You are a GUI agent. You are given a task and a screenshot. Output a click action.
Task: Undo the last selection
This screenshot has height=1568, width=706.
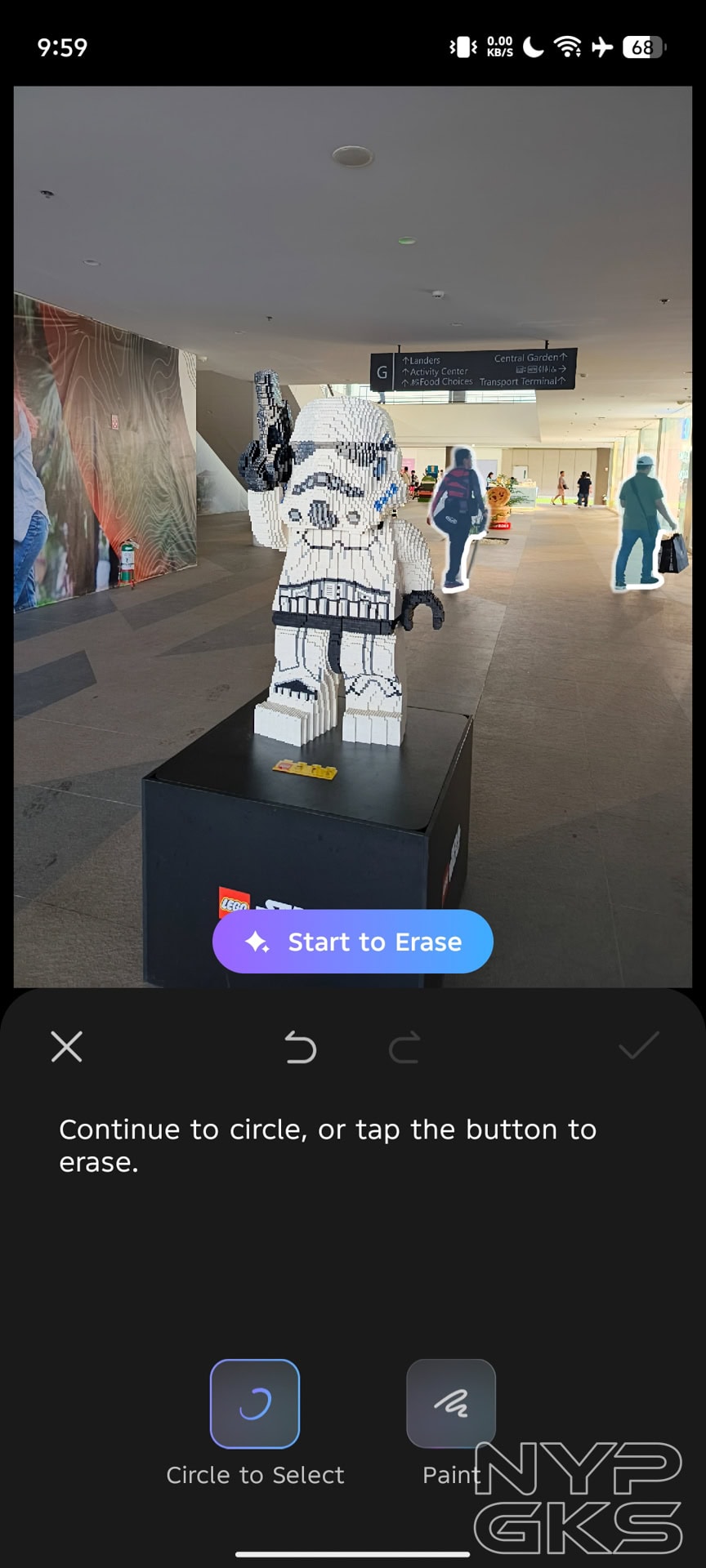300,1047
